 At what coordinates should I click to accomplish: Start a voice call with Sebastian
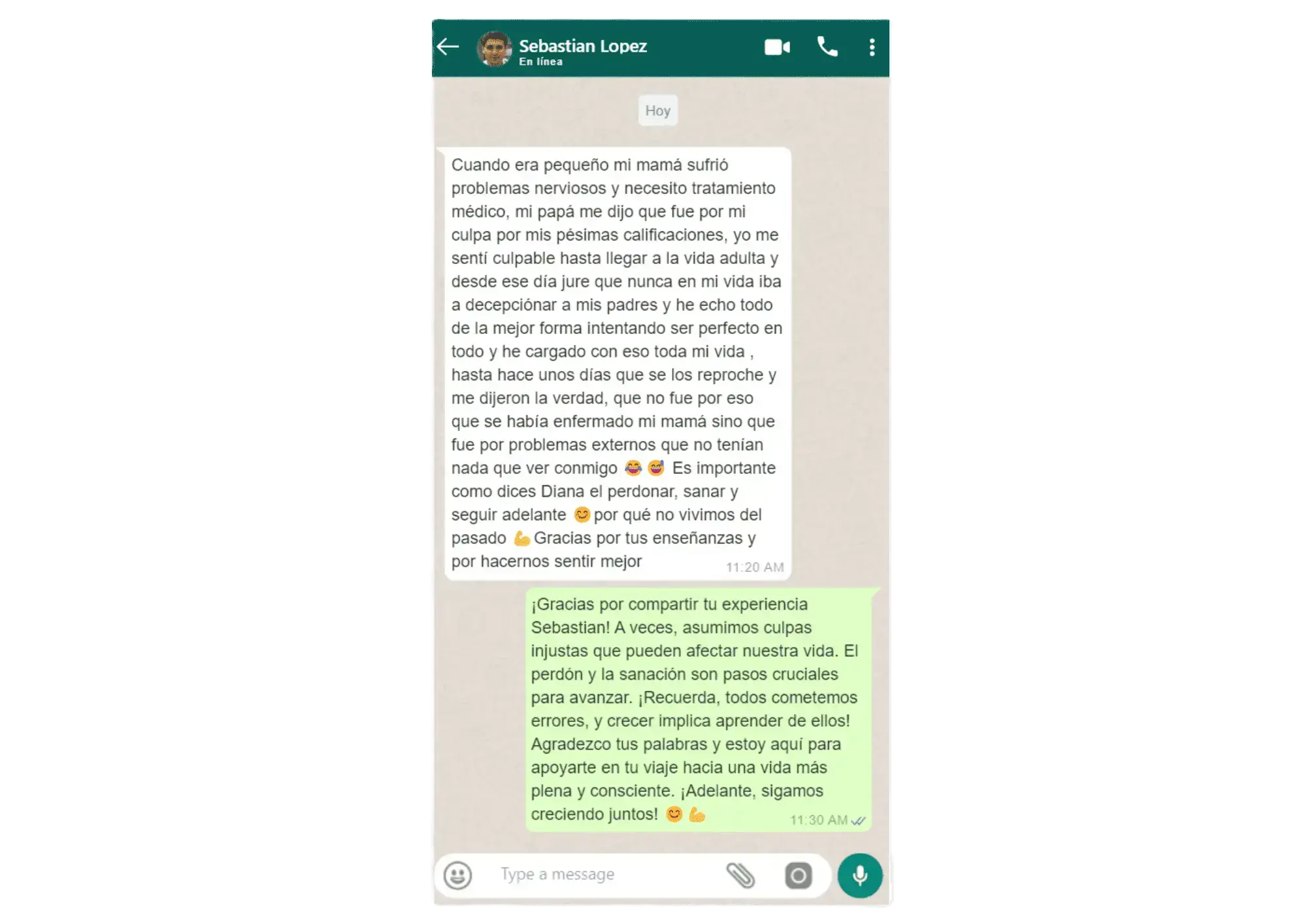point(827,47)
